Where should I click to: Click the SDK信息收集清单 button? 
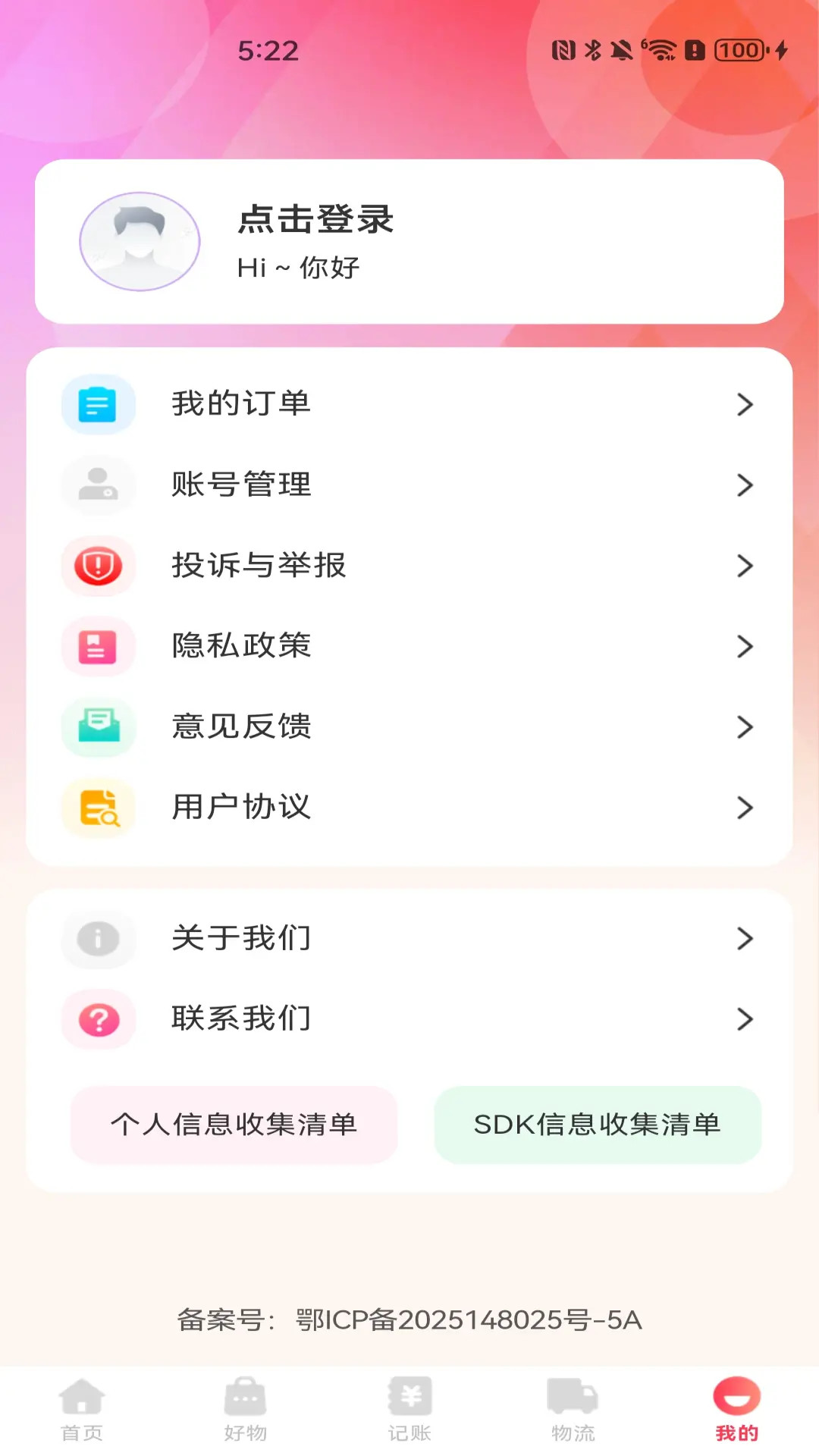(598, 1125)
